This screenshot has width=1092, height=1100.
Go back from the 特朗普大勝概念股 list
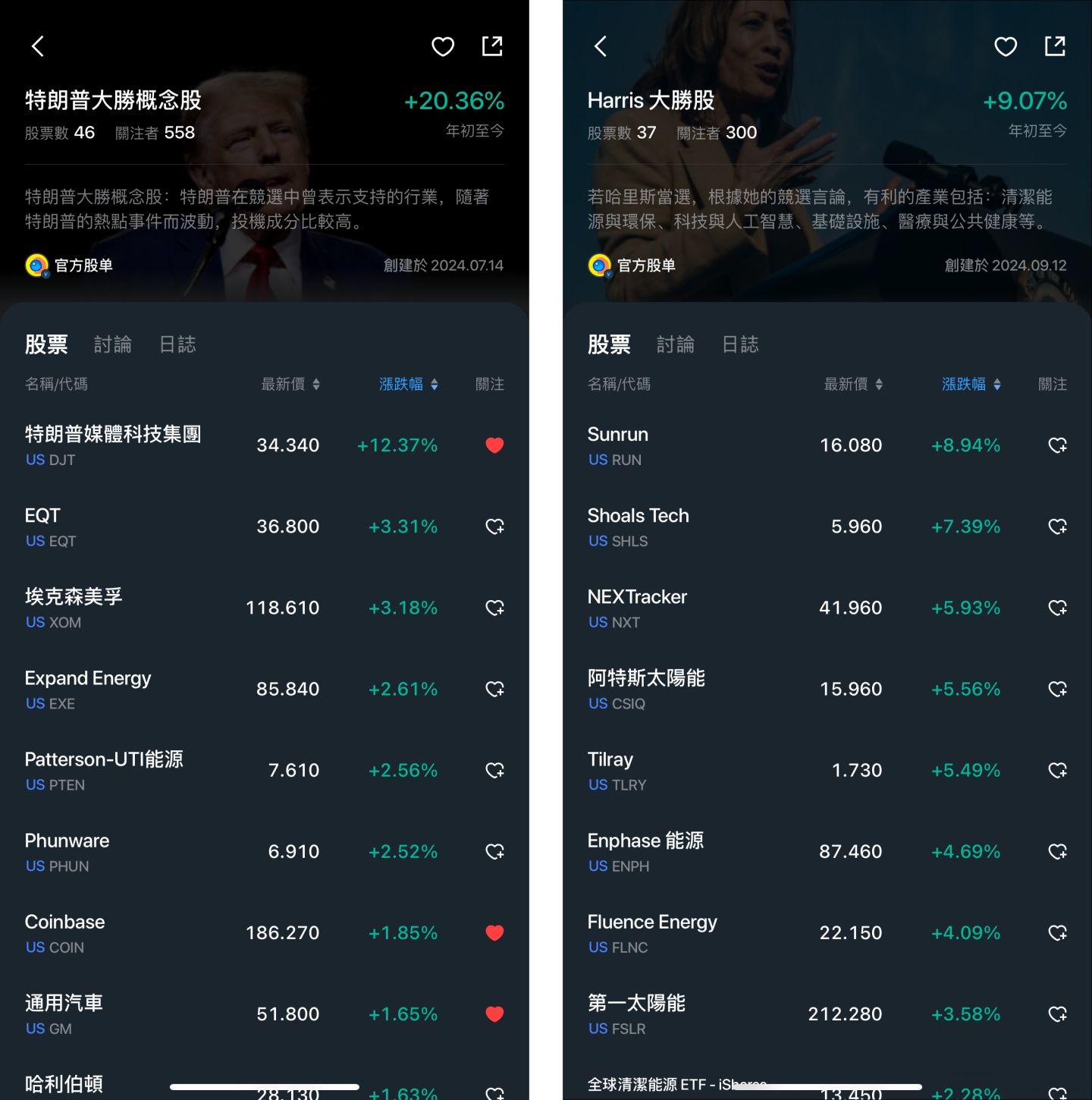(38, 46)
